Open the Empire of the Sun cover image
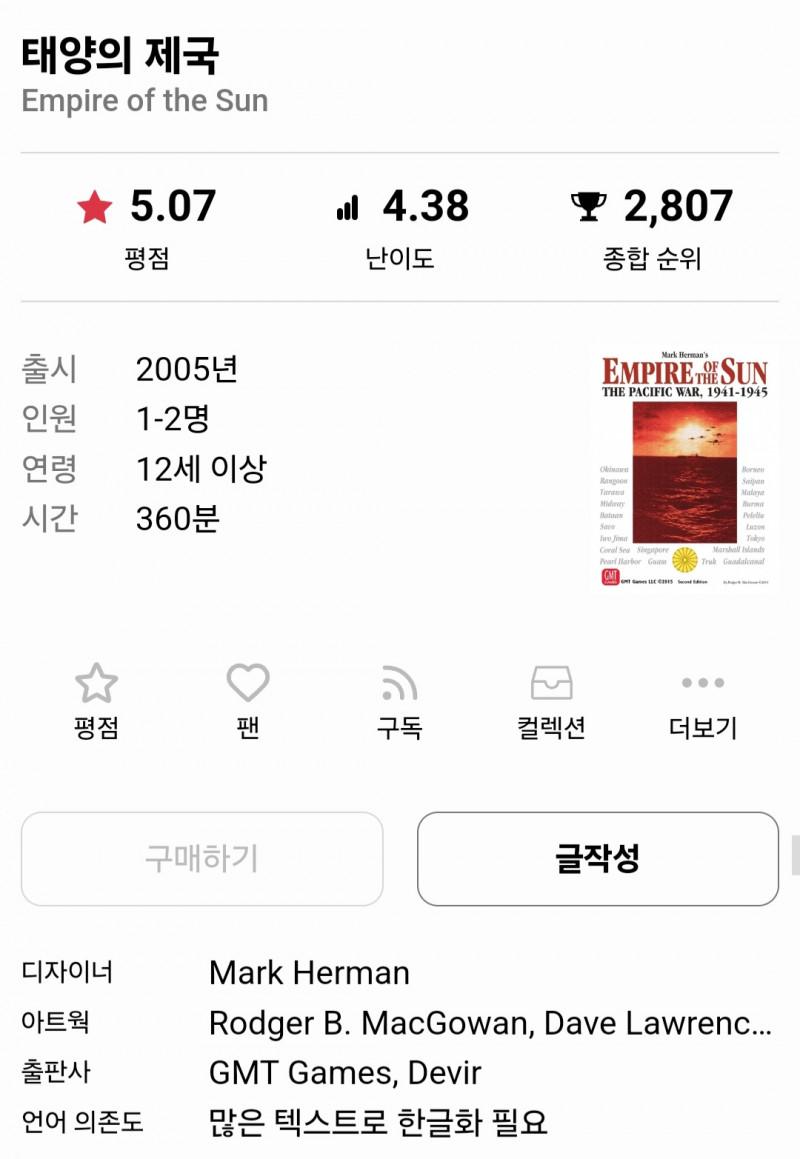Screen dimensions: 800x1159 (x=684, y=469)
